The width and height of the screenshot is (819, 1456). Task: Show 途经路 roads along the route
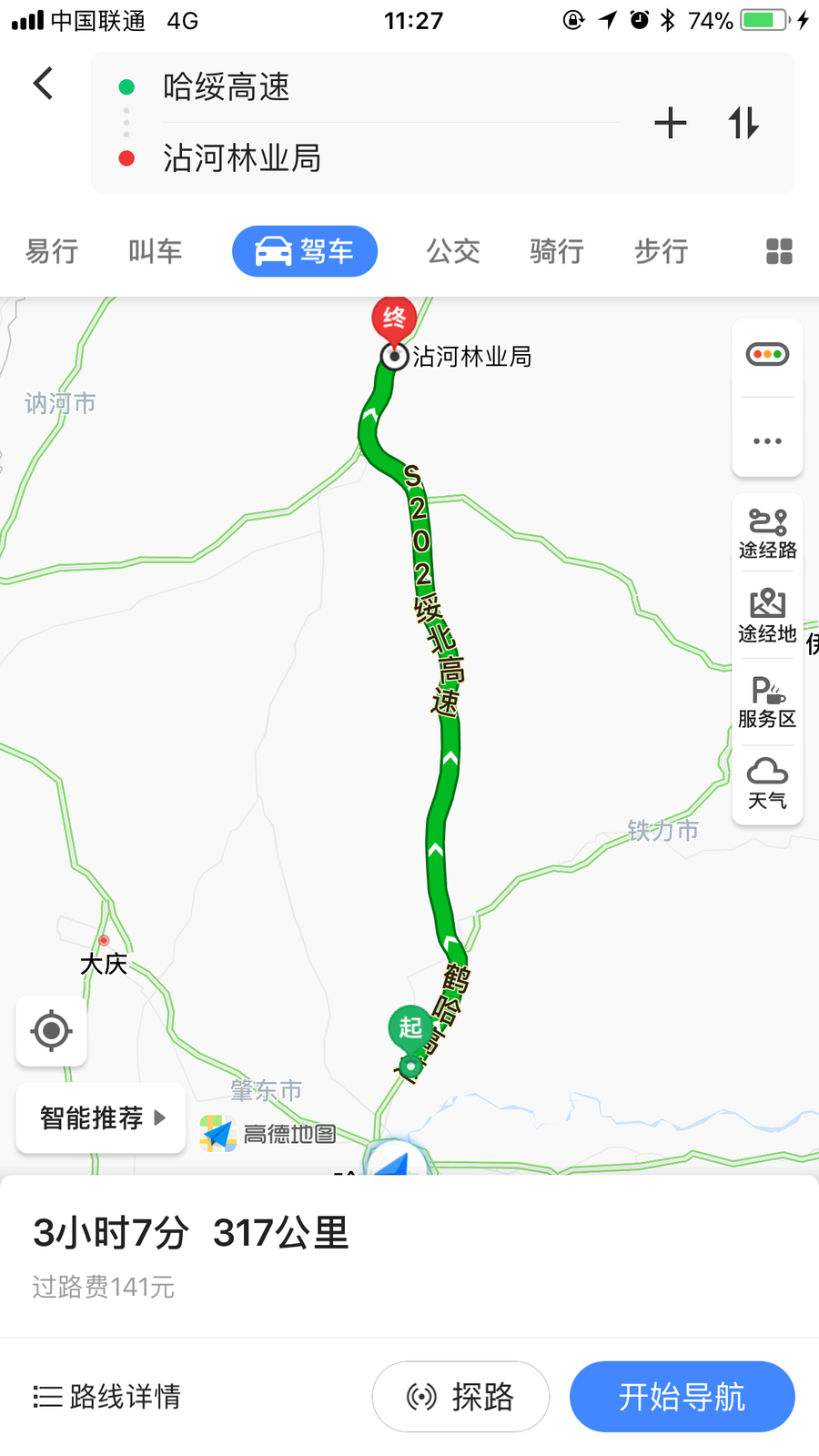pos(767,533)
